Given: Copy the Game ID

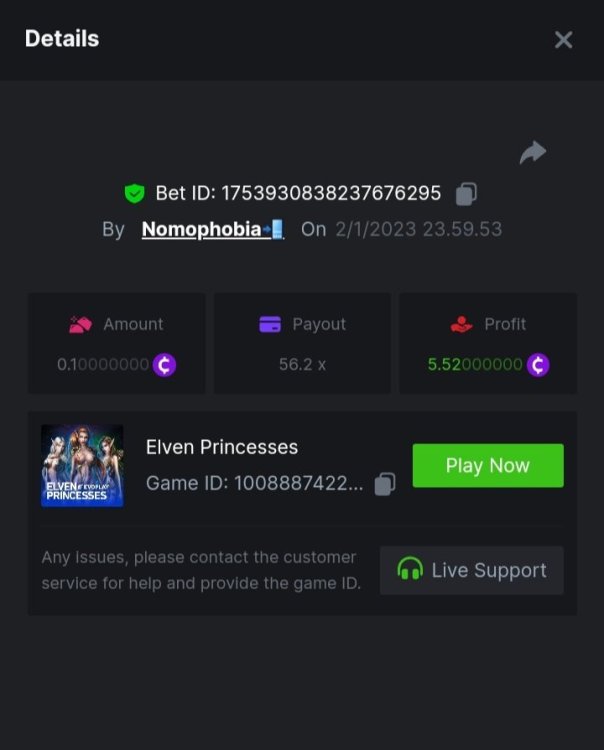Looking at the screenshot, I should pos(384,484).
